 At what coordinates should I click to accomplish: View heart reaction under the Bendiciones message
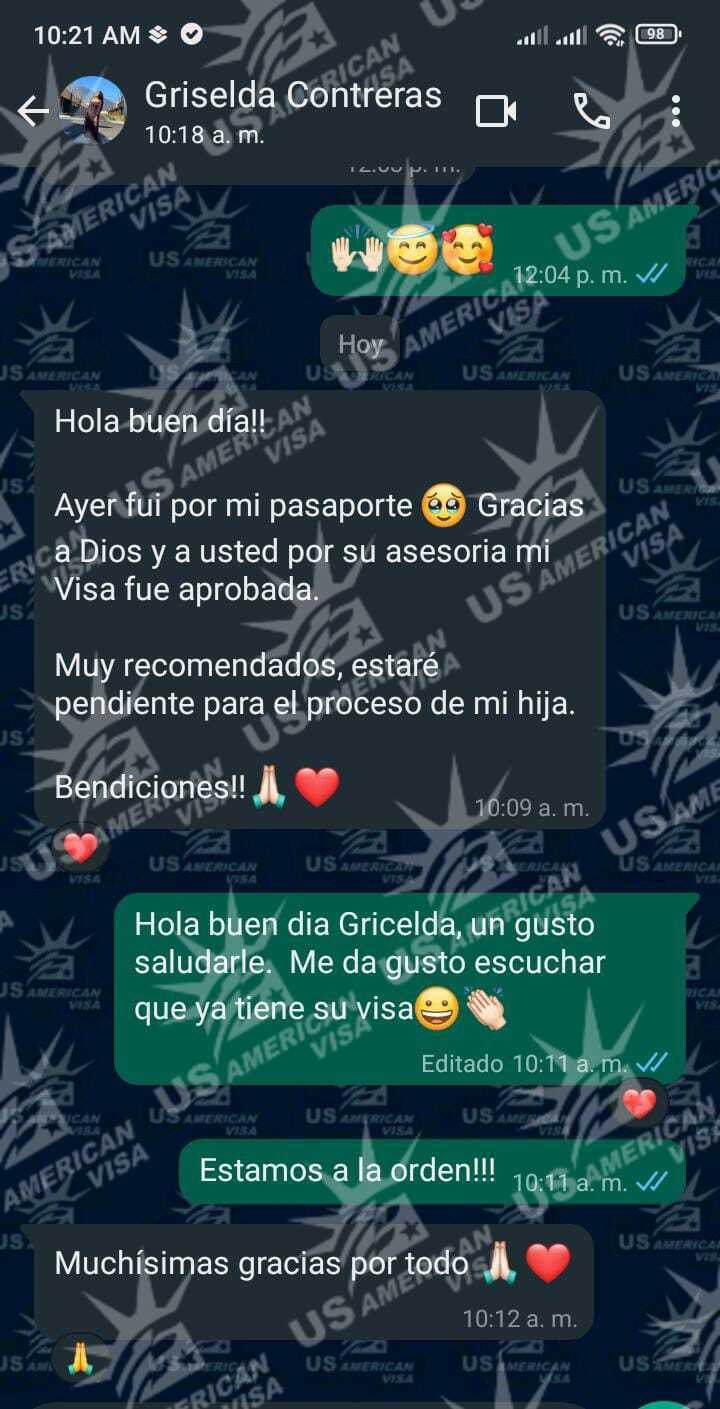(80, 848)
